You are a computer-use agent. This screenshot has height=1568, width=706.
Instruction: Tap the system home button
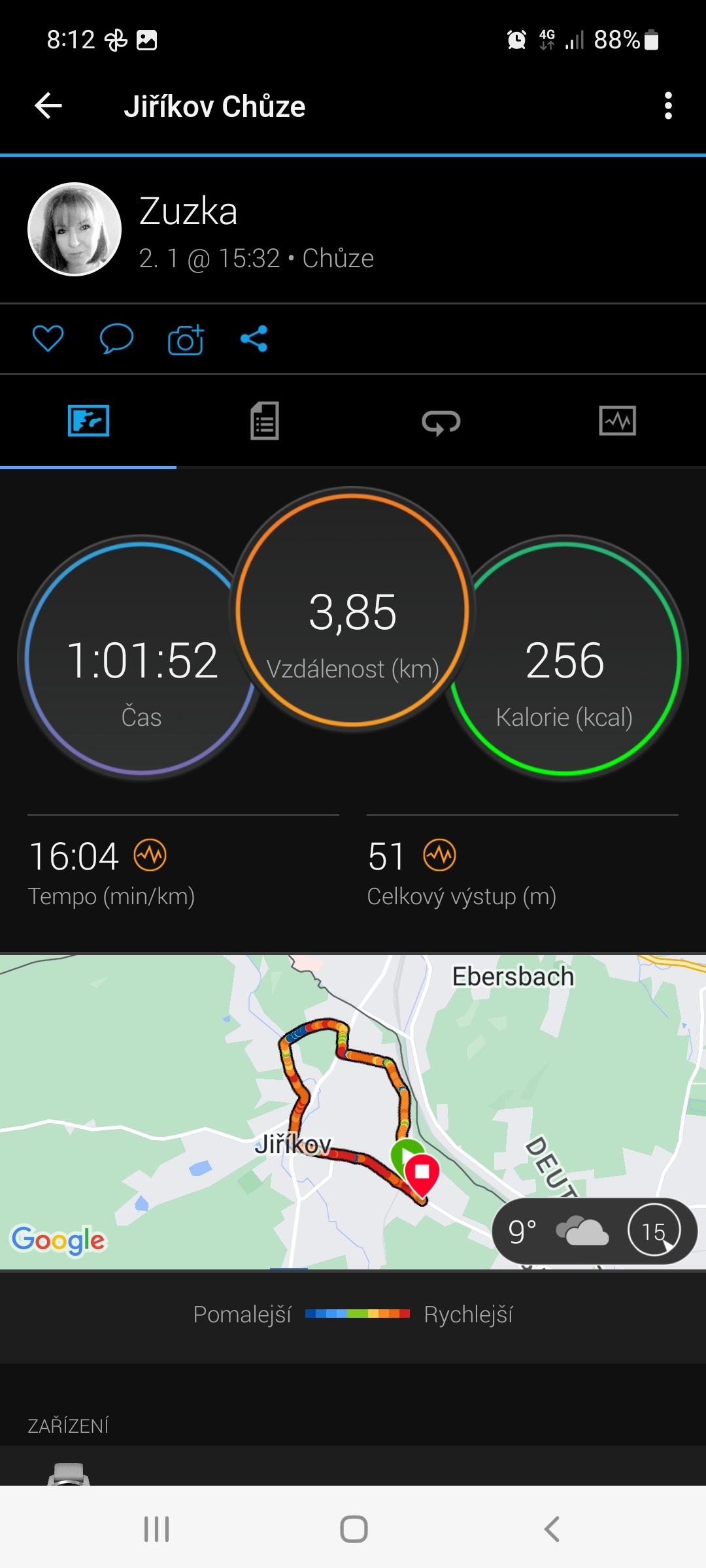point(354,1529)
